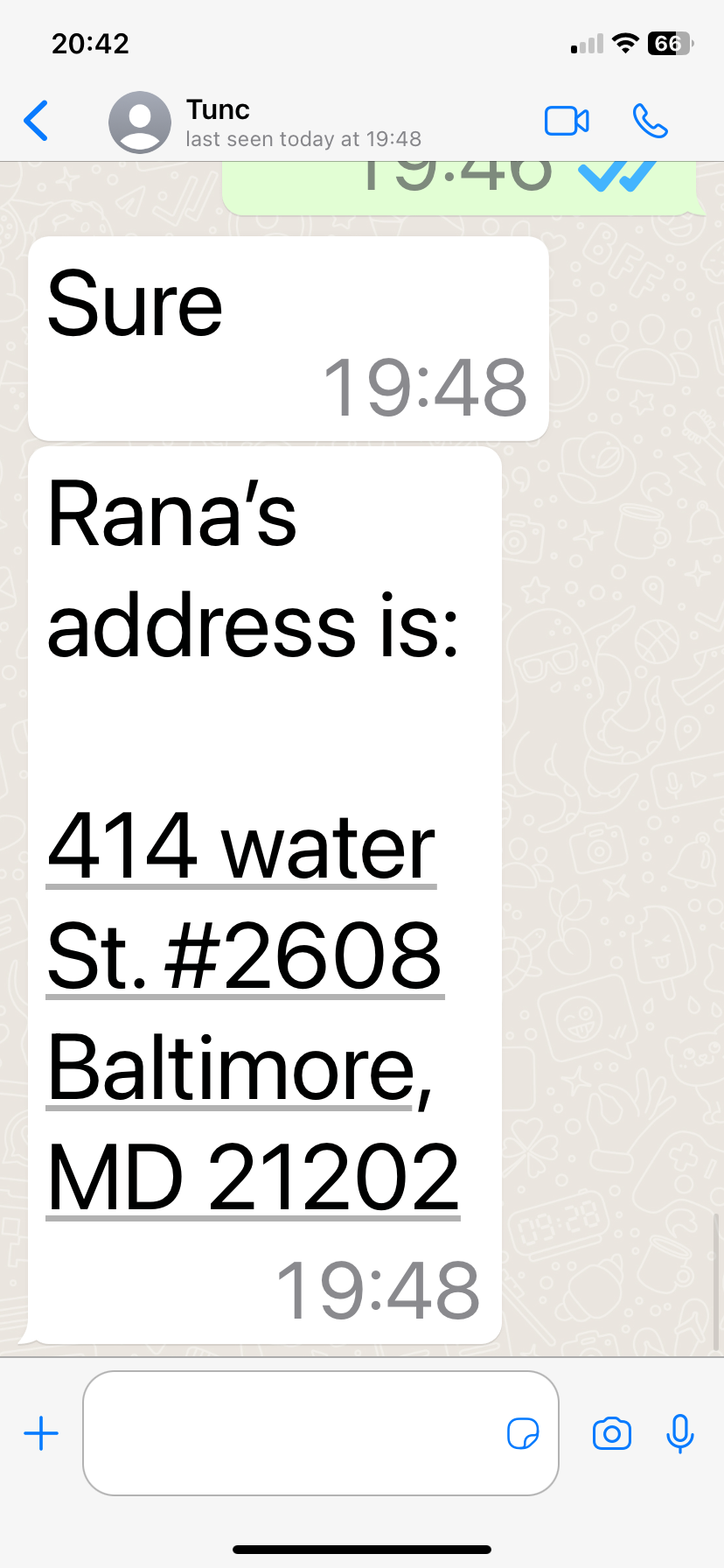Start a voice call with Tunc
Screen dimensions: 724x1568
pyautogui.click(x=650, y=121)
